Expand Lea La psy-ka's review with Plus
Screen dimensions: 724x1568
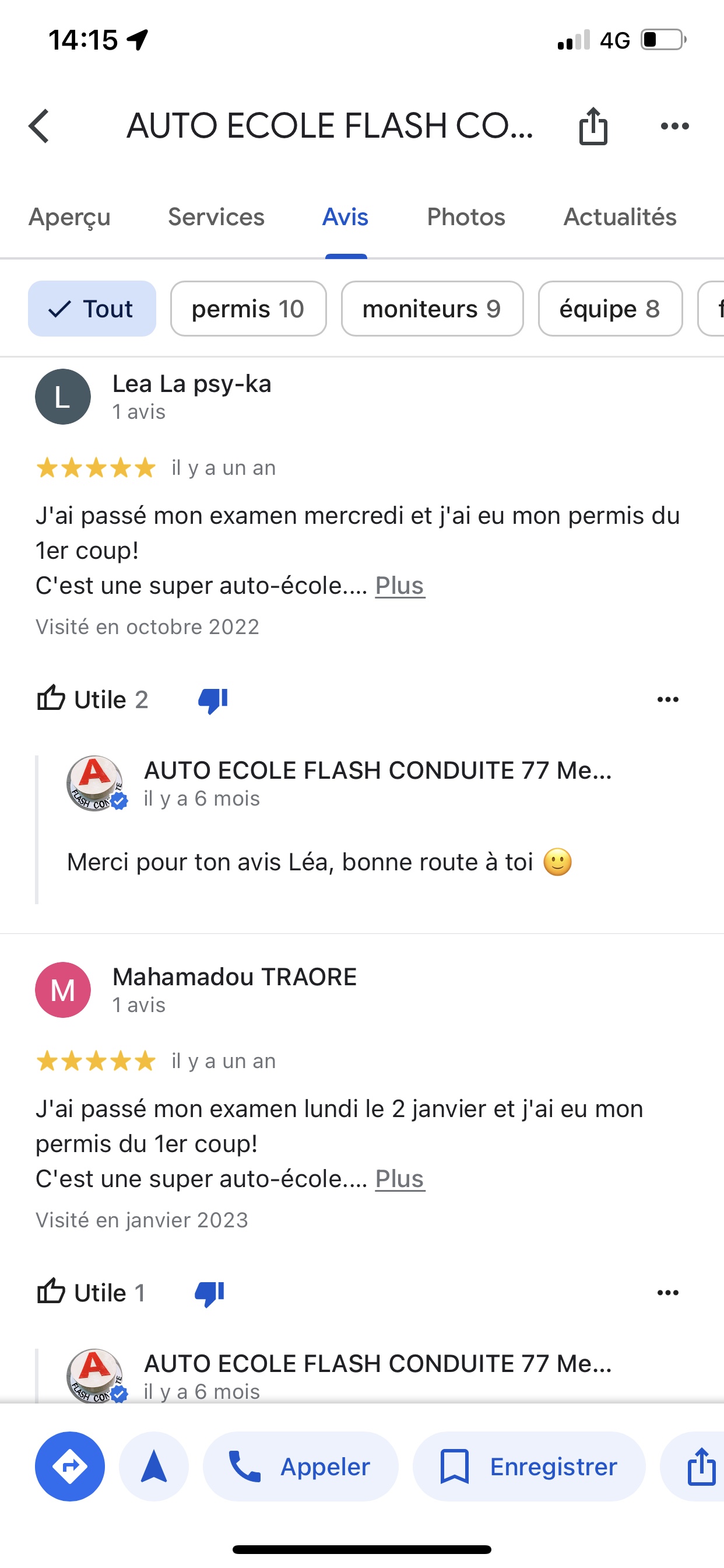tap(400, 586)
